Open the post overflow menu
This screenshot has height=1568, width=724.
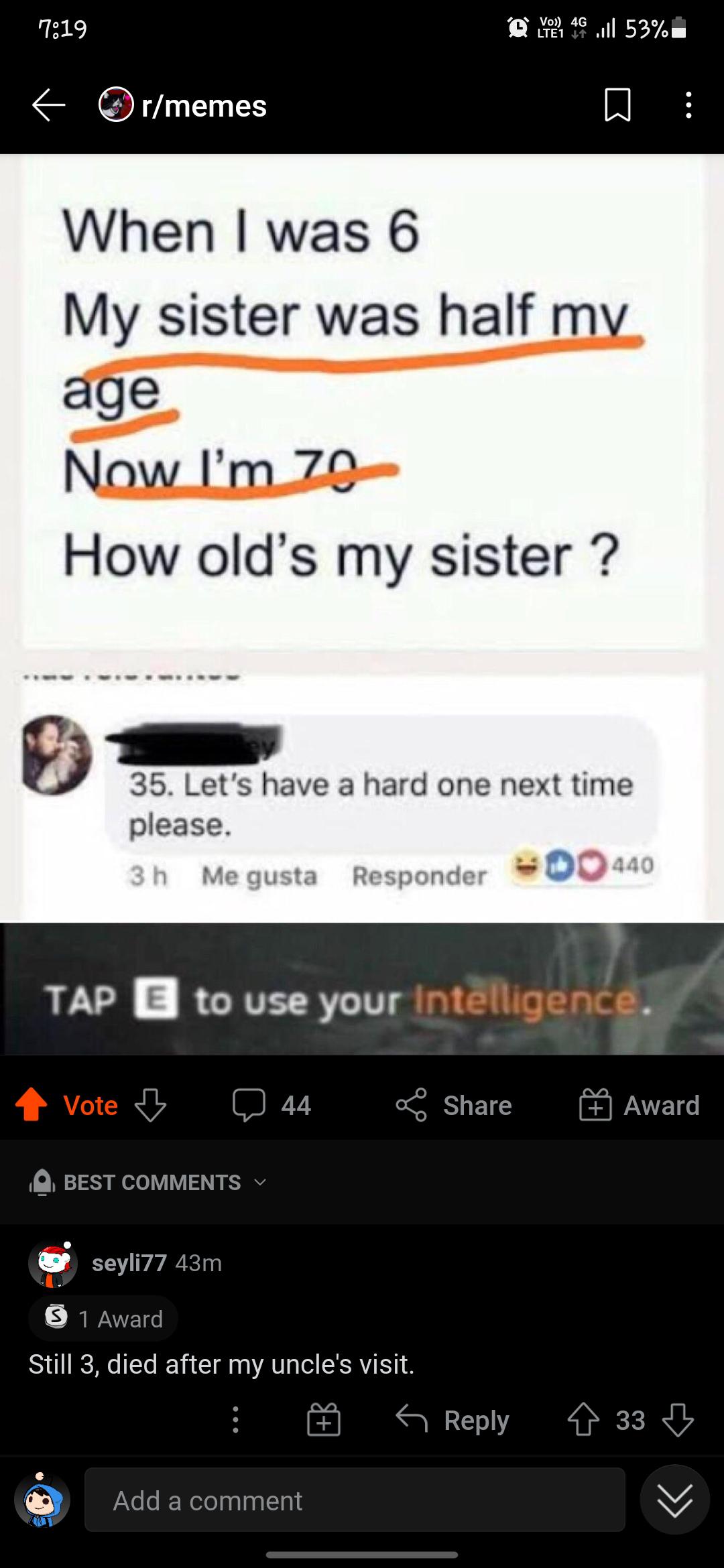688,105
